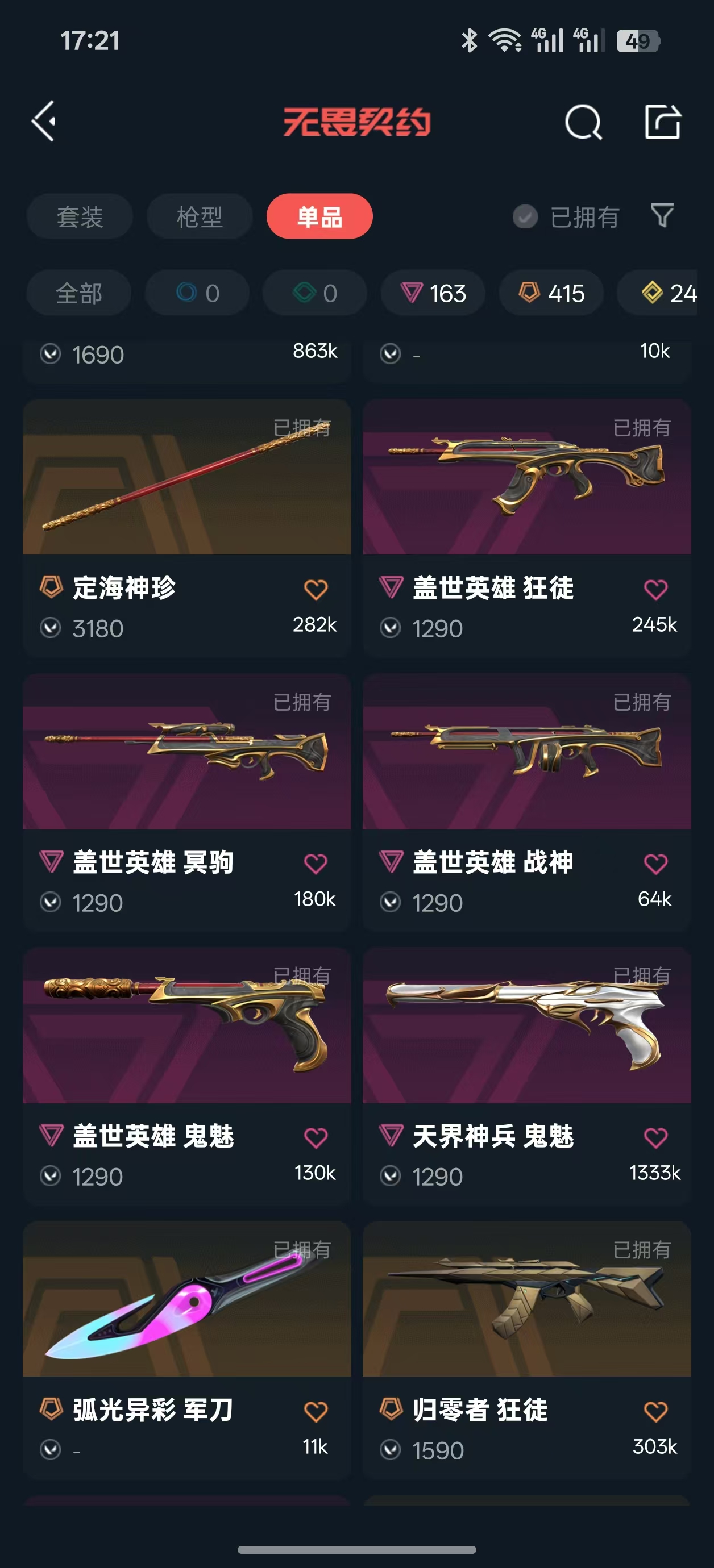Image resolution: width=714 pixels, height=1568 pixels.
Task: Filter by the 415 rarity chip
Action: point(551,293)
